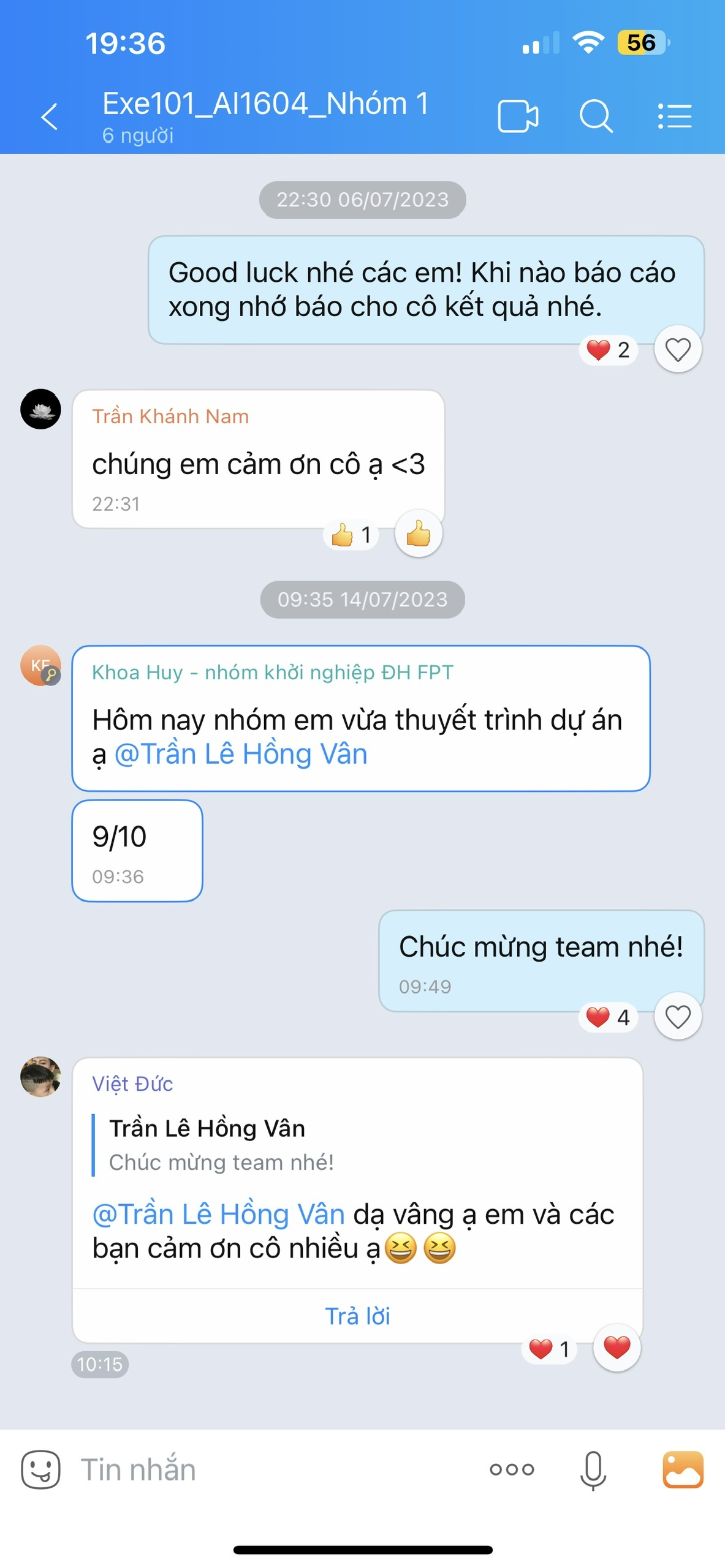Open the group options menu
Viewport: 725px width, 1568px height.
click(x=674, y=116)
